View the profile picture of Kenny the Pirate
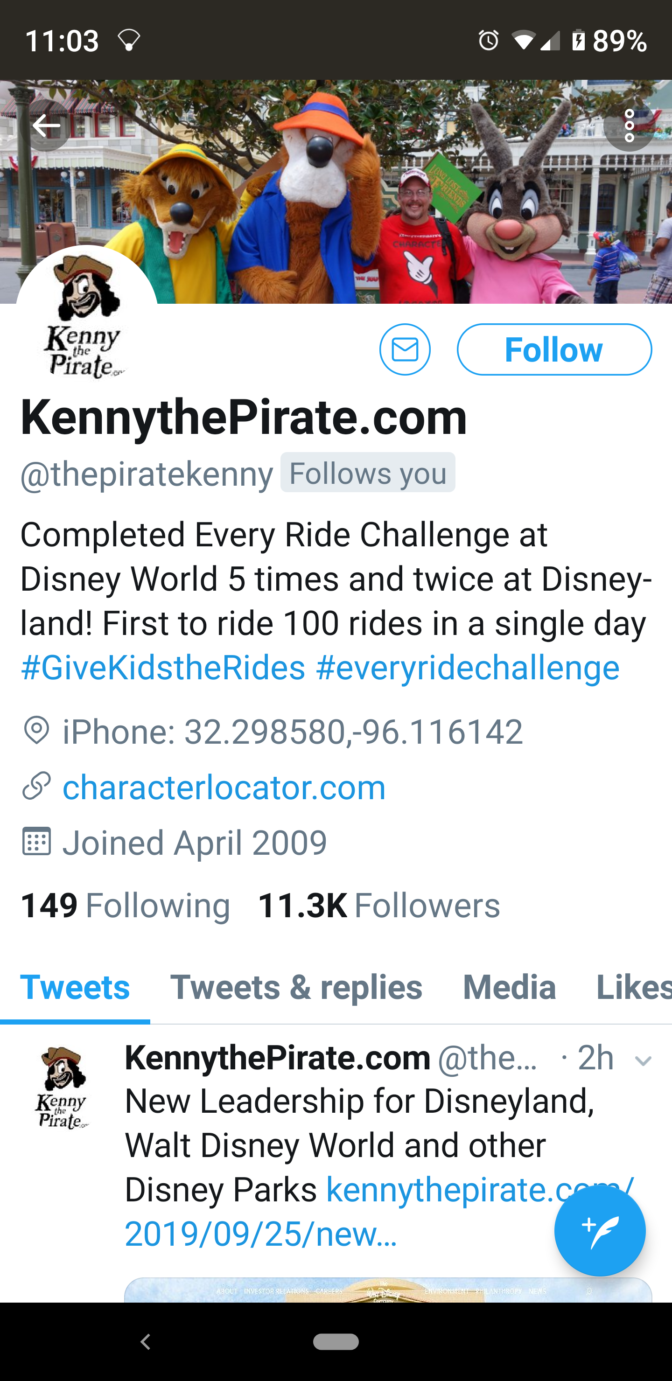Viewport: 672px width, 1381px height. tap(84, 316)
